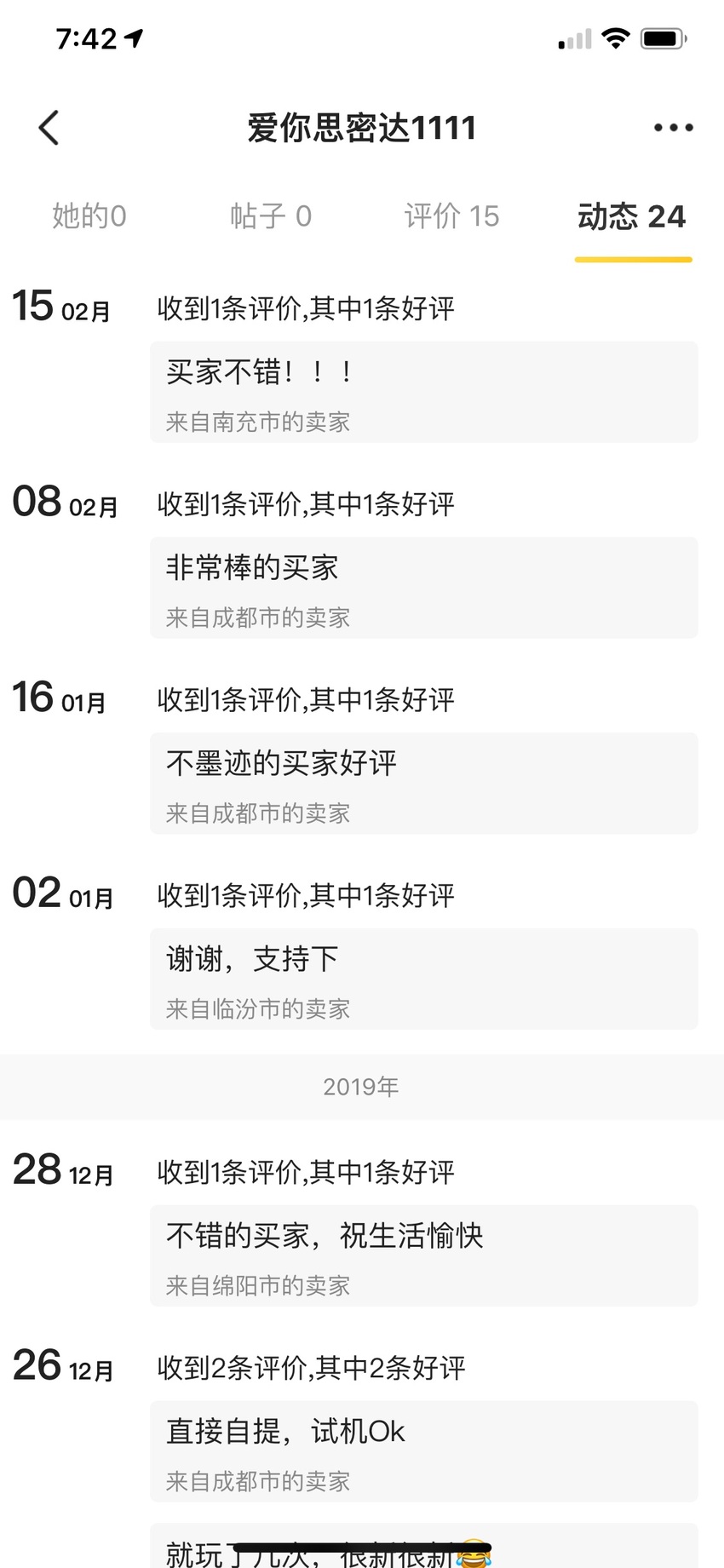Open the 不墨迹的买家好评 review card
The height and width of the screenshot is (1568, 724).
click(x=424, y=784)
